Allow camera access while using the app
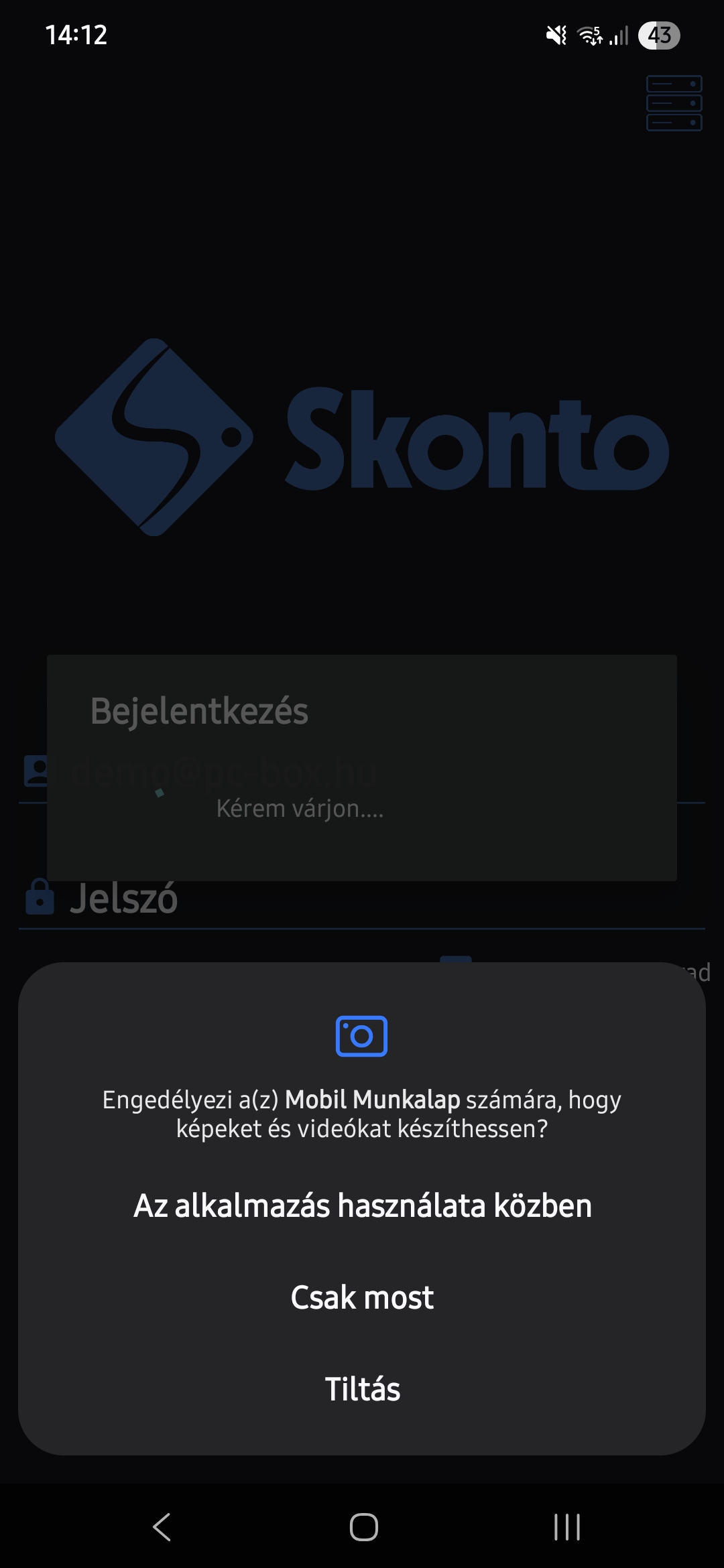The height and width of the screenshot is (1568, 724). coord(362,1205)
